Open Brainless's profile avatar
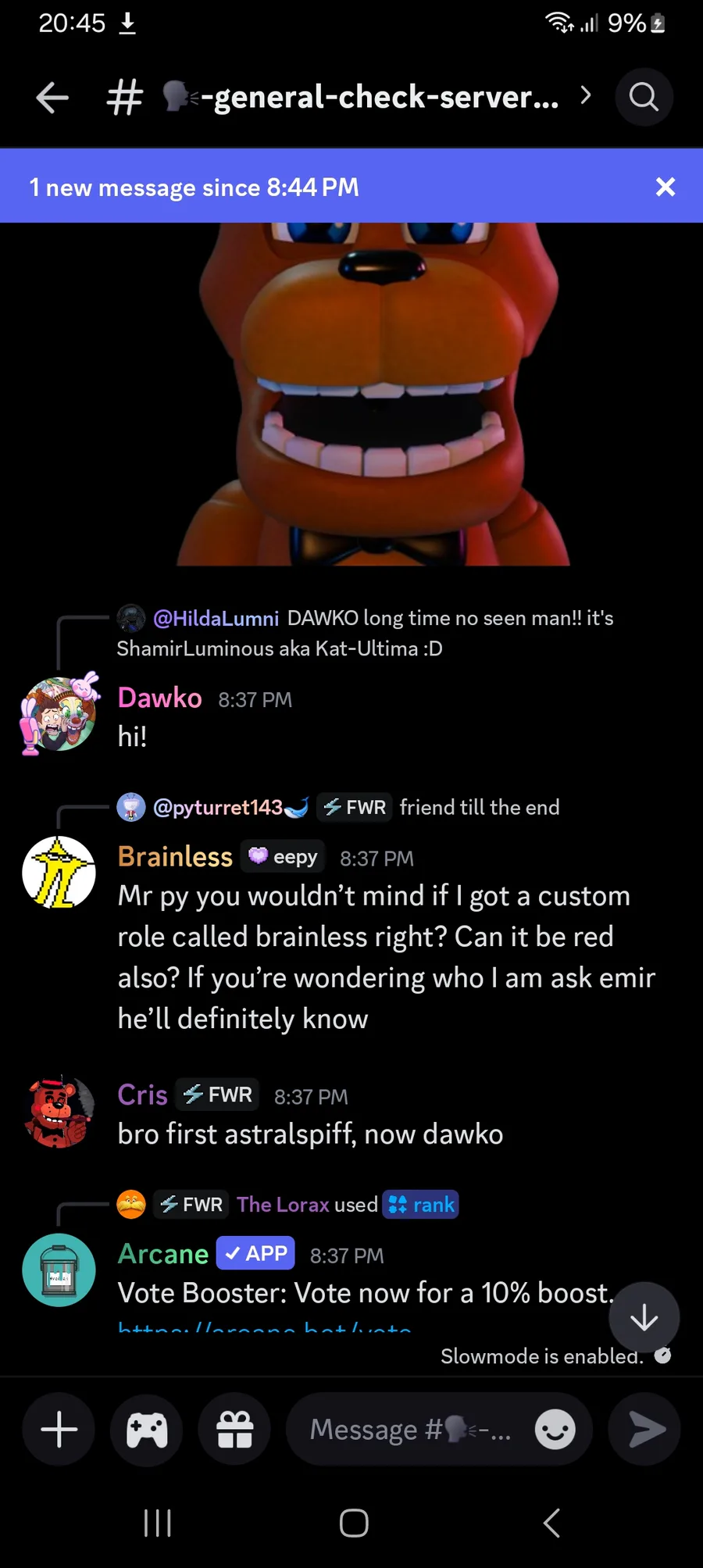Viewport: 703px width, 1568px height. tap(59, 873)
